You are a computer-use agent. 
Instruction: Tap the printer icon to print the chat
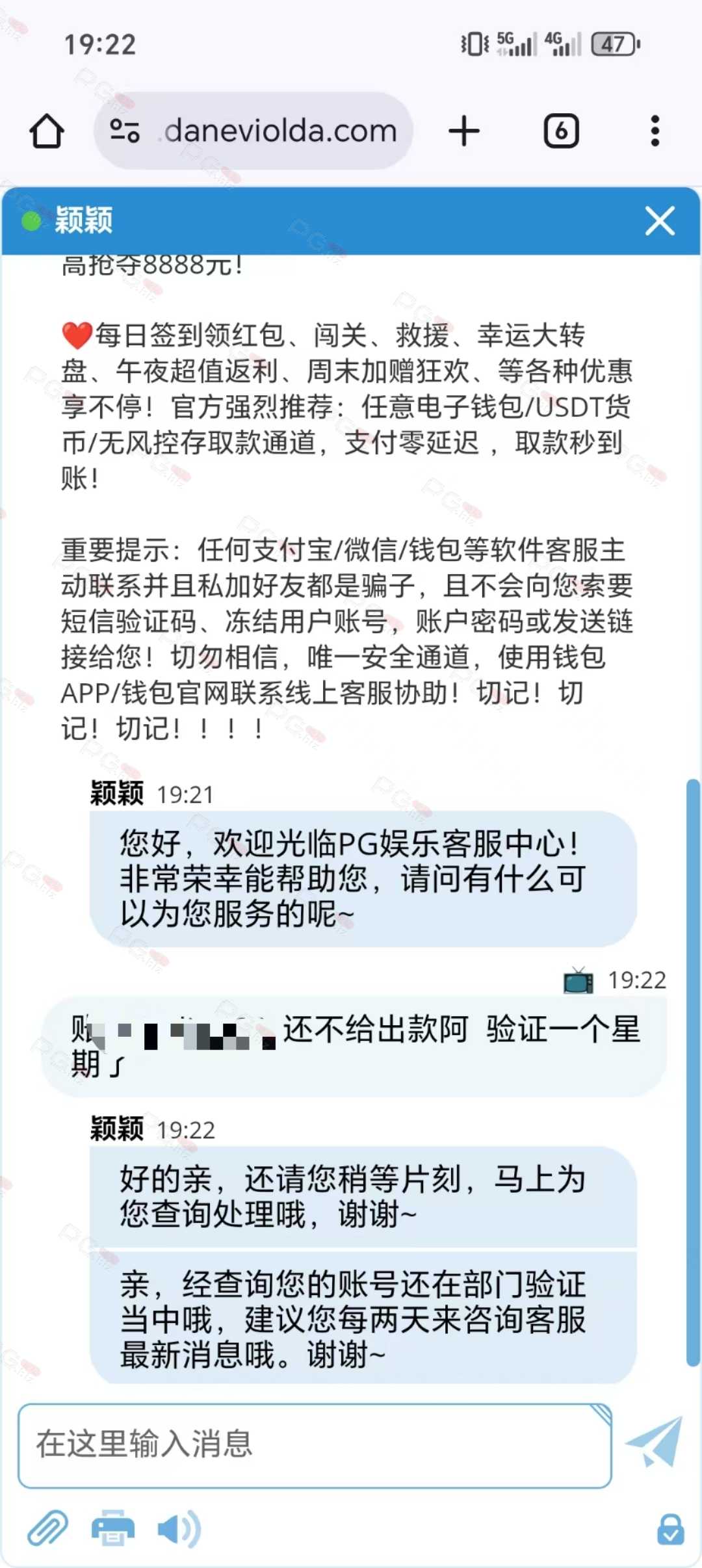point(113,1529)
